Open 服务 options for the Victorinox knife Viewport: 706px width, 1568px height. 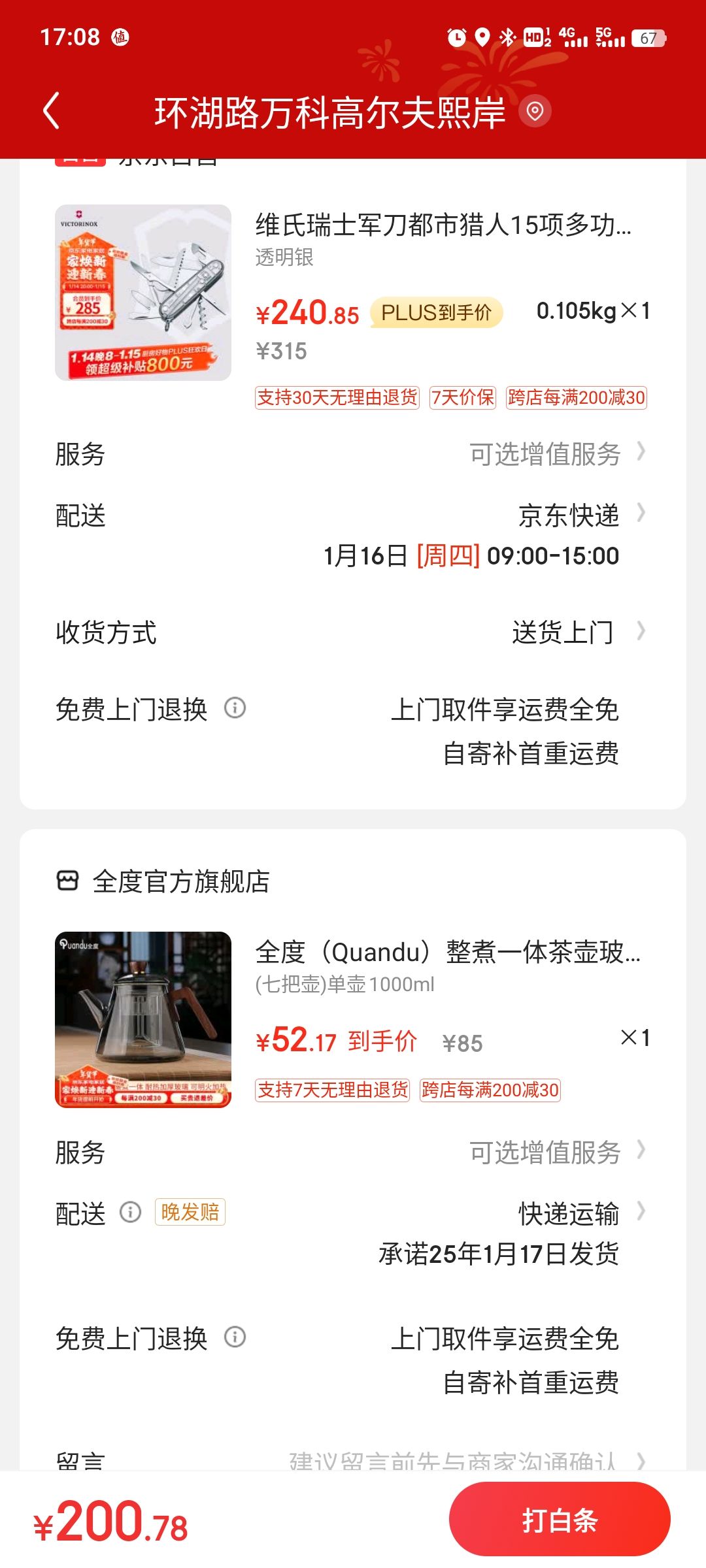[556, 454]
